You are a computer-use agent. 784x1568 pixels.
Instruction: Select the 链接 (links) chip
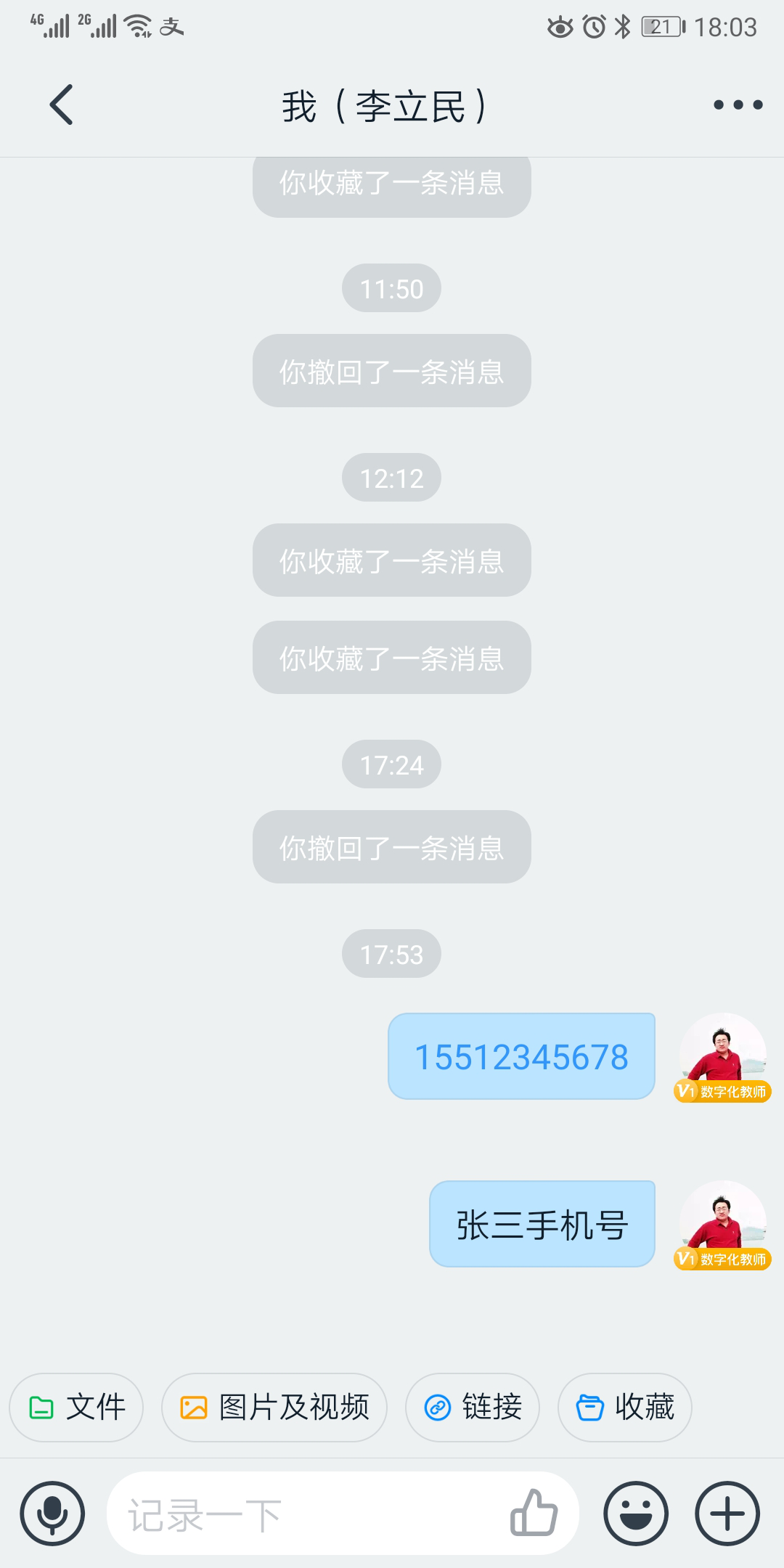pyautogui.click(x=473, y=1407)
